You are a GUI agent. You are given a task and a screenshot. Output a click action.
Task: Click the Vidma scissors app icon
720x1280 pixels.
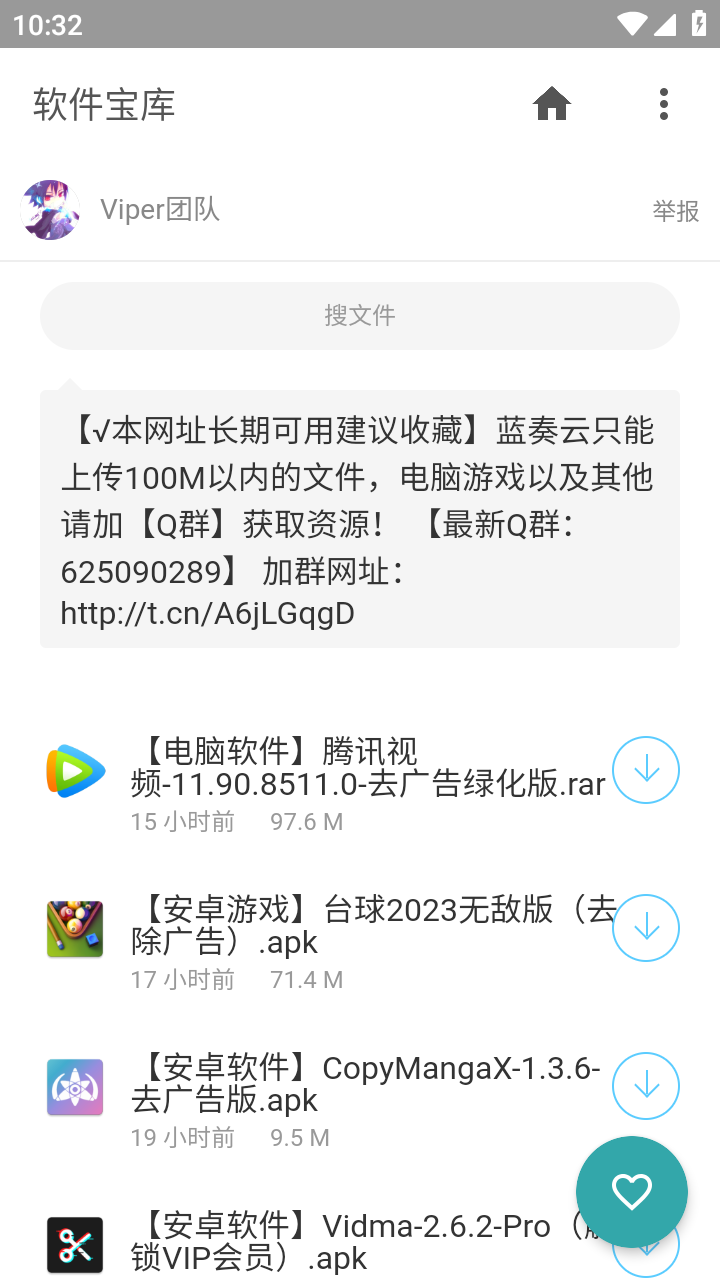pyautogui.click(x=74, y=1244)
